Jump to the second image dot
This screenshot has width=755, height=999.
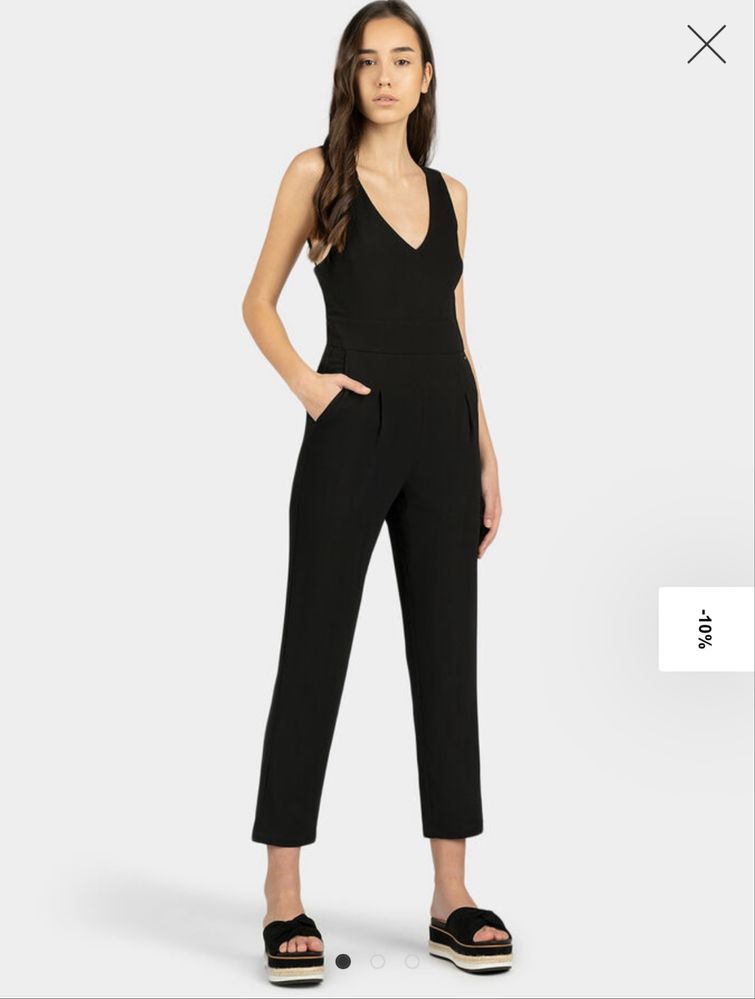(x=378, y=961)
